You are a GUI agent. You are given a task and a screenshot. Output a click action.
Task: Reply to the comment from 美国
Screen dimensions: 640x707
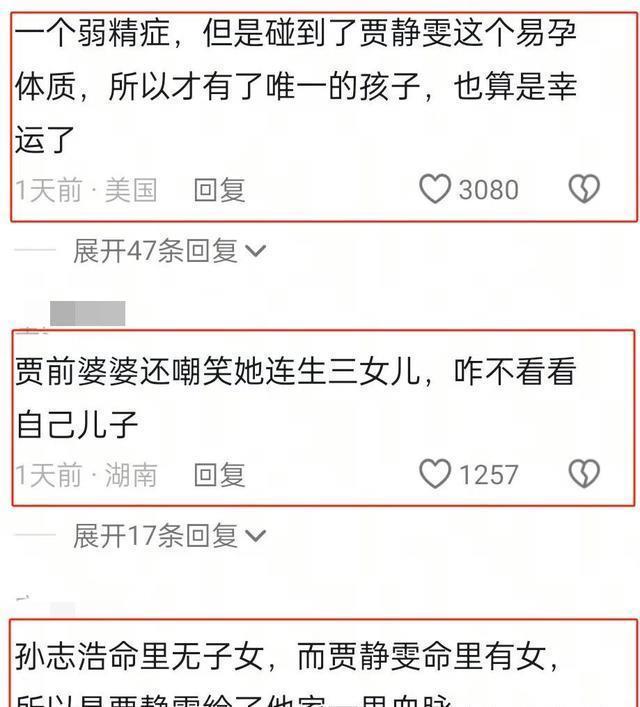click(220, 190)
